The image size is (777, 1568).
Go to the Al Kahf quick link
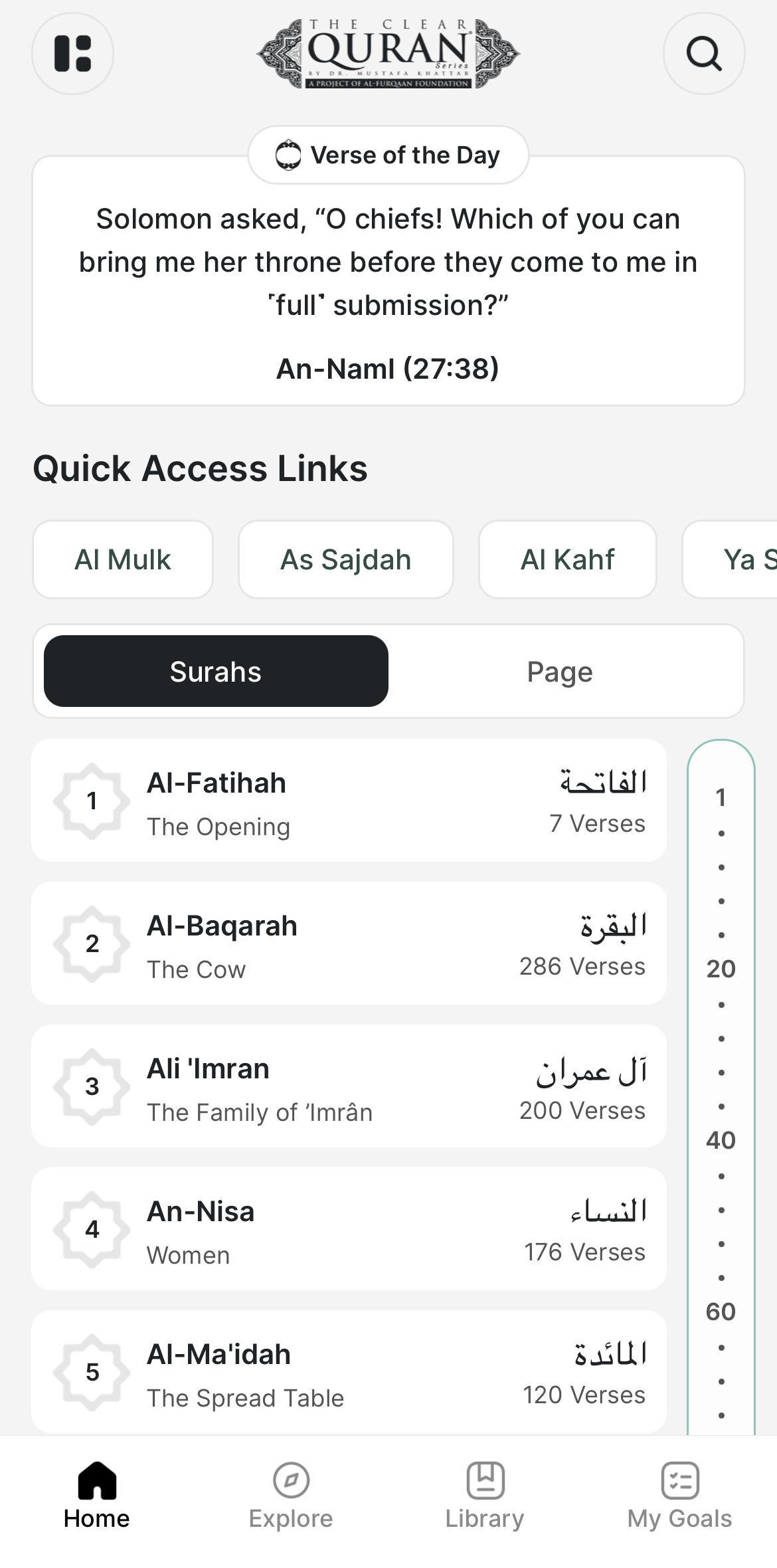pos(568,559)
